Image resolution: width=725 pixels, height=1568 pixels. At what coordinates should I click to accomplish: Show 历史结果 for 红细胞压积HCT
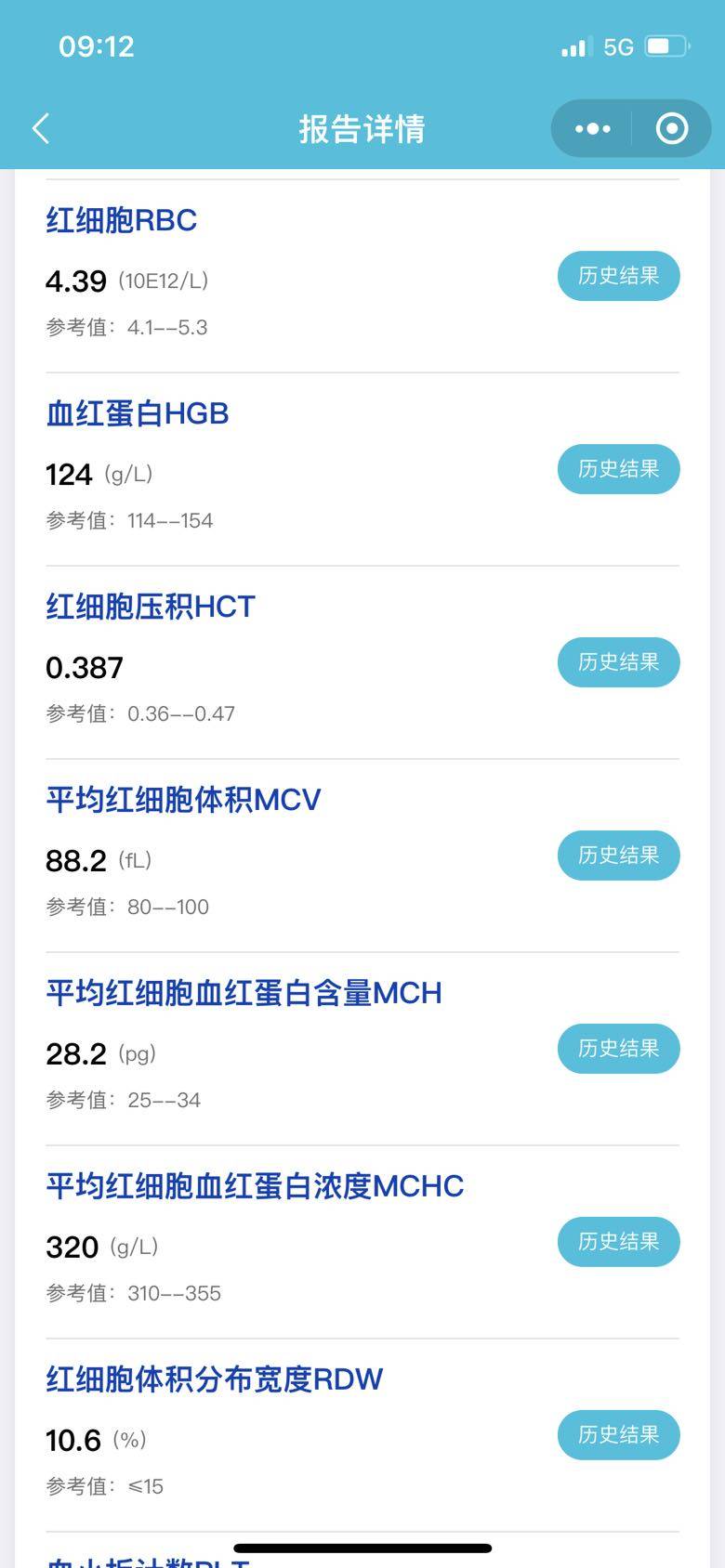(618, 662)
